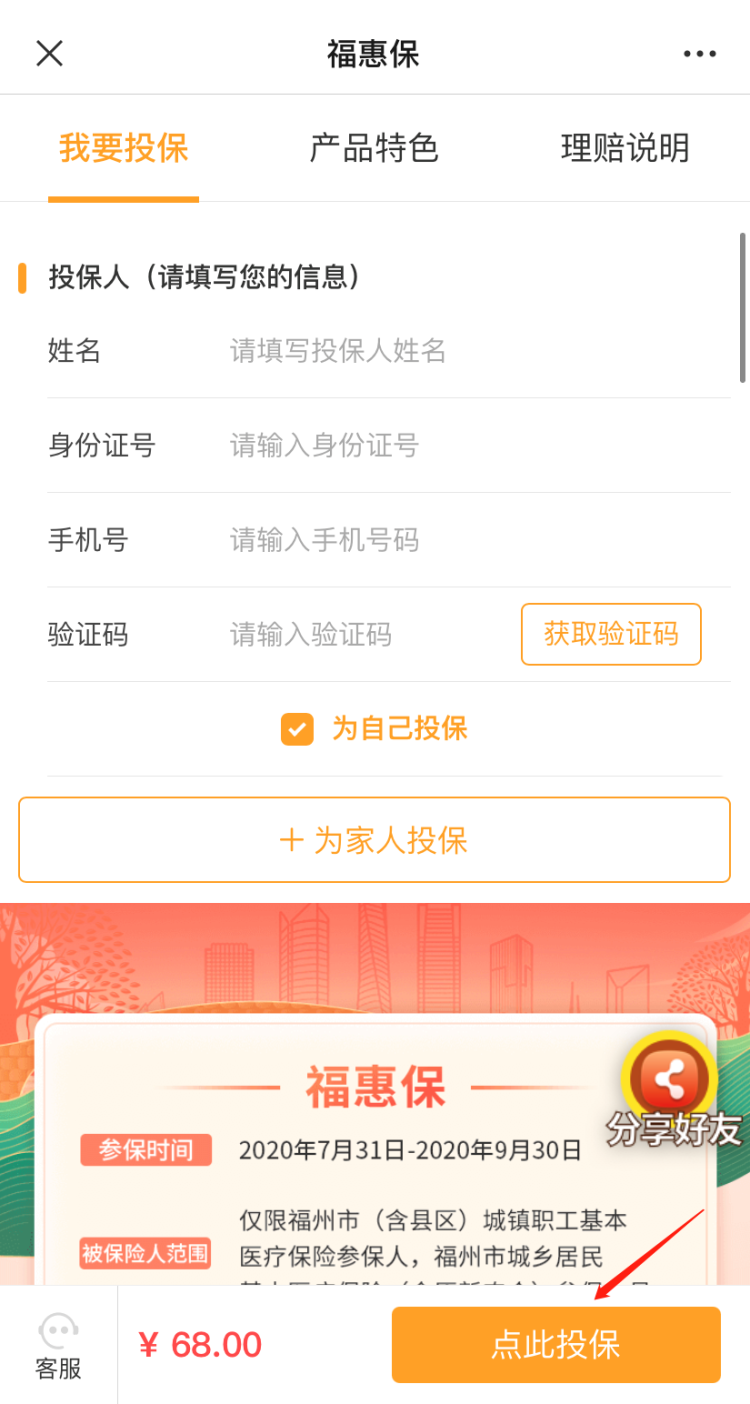Switch to the 产品特色 tab
Screen dimensions: 750x1404
click(x=374, y=149)
